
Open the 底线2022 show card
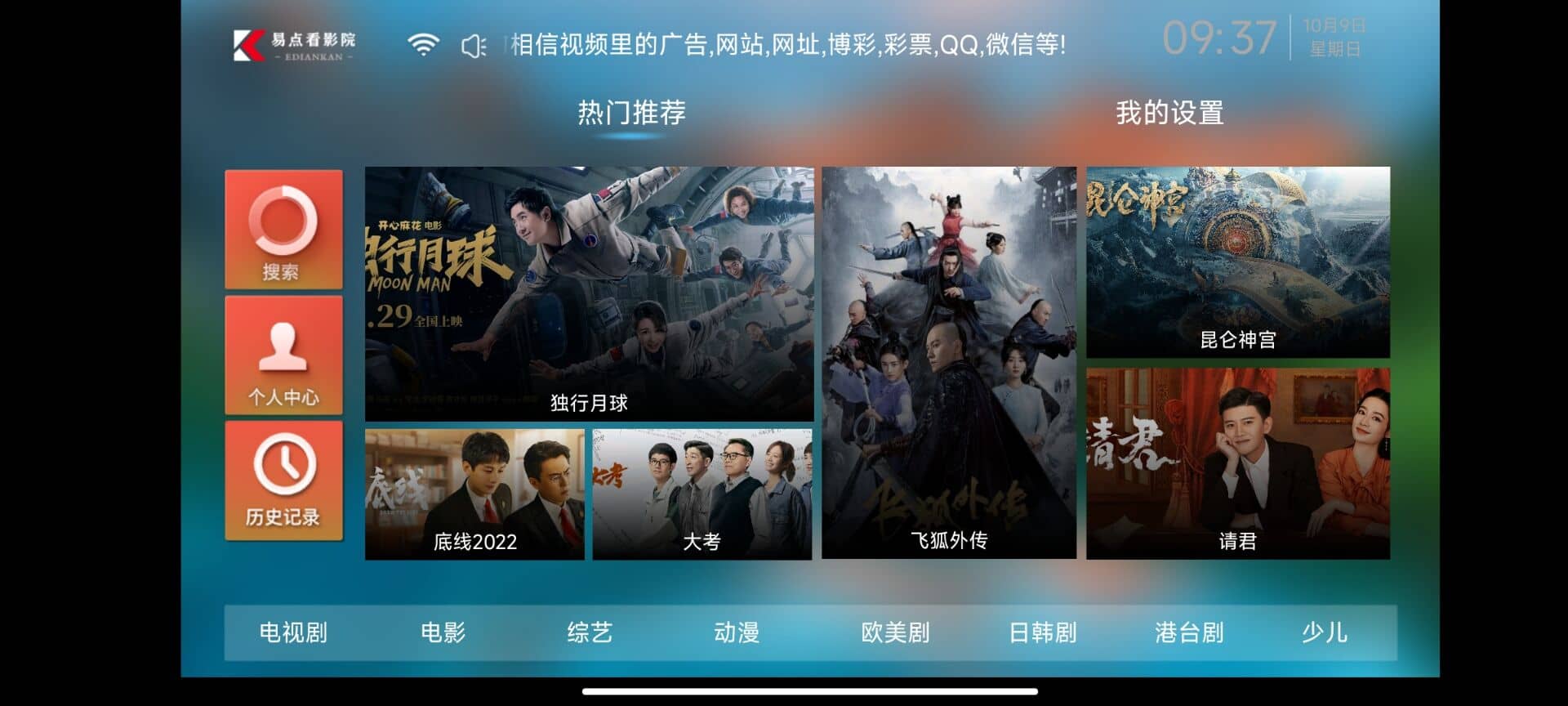[x=474, y=494]
